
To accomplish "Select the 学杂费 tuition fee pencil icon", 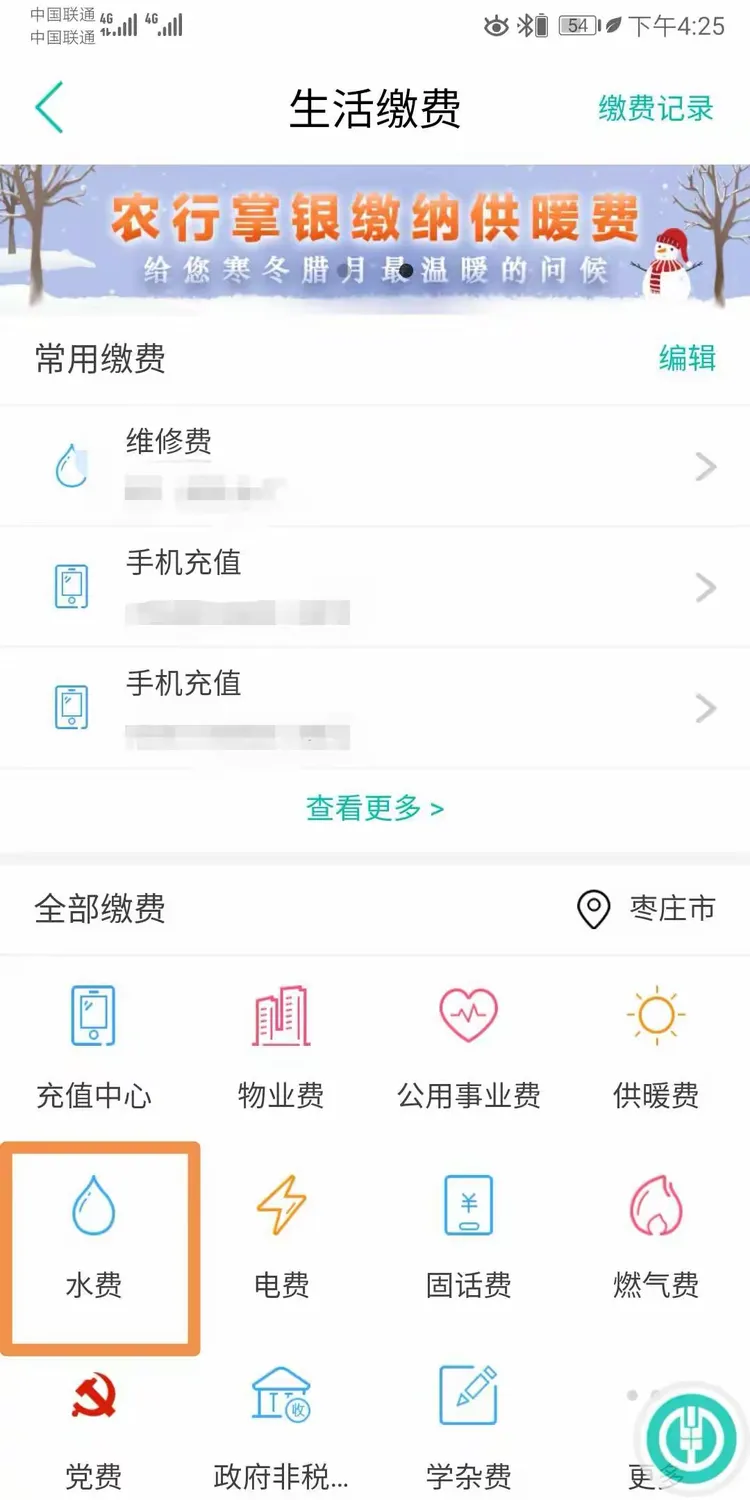I will pos(467,1395).
